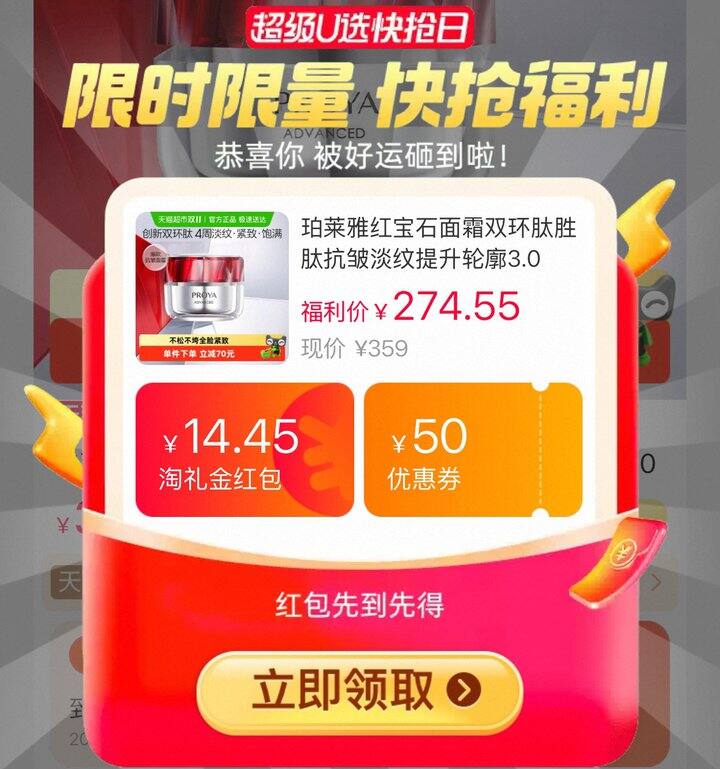Tap the 立即领取 button

(360, 691)
